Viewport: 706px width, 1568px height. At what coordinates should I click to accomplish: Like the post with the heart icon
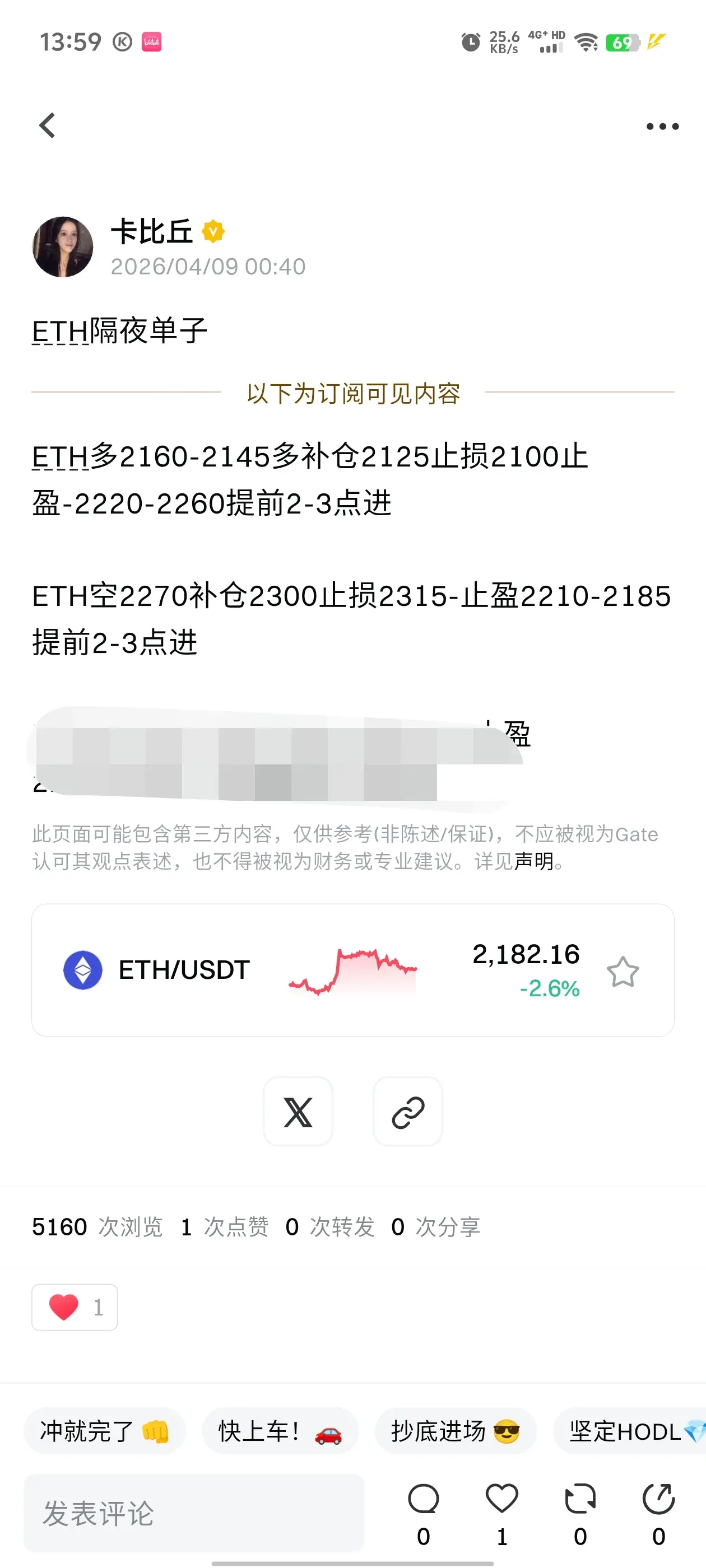(501, 1499)
